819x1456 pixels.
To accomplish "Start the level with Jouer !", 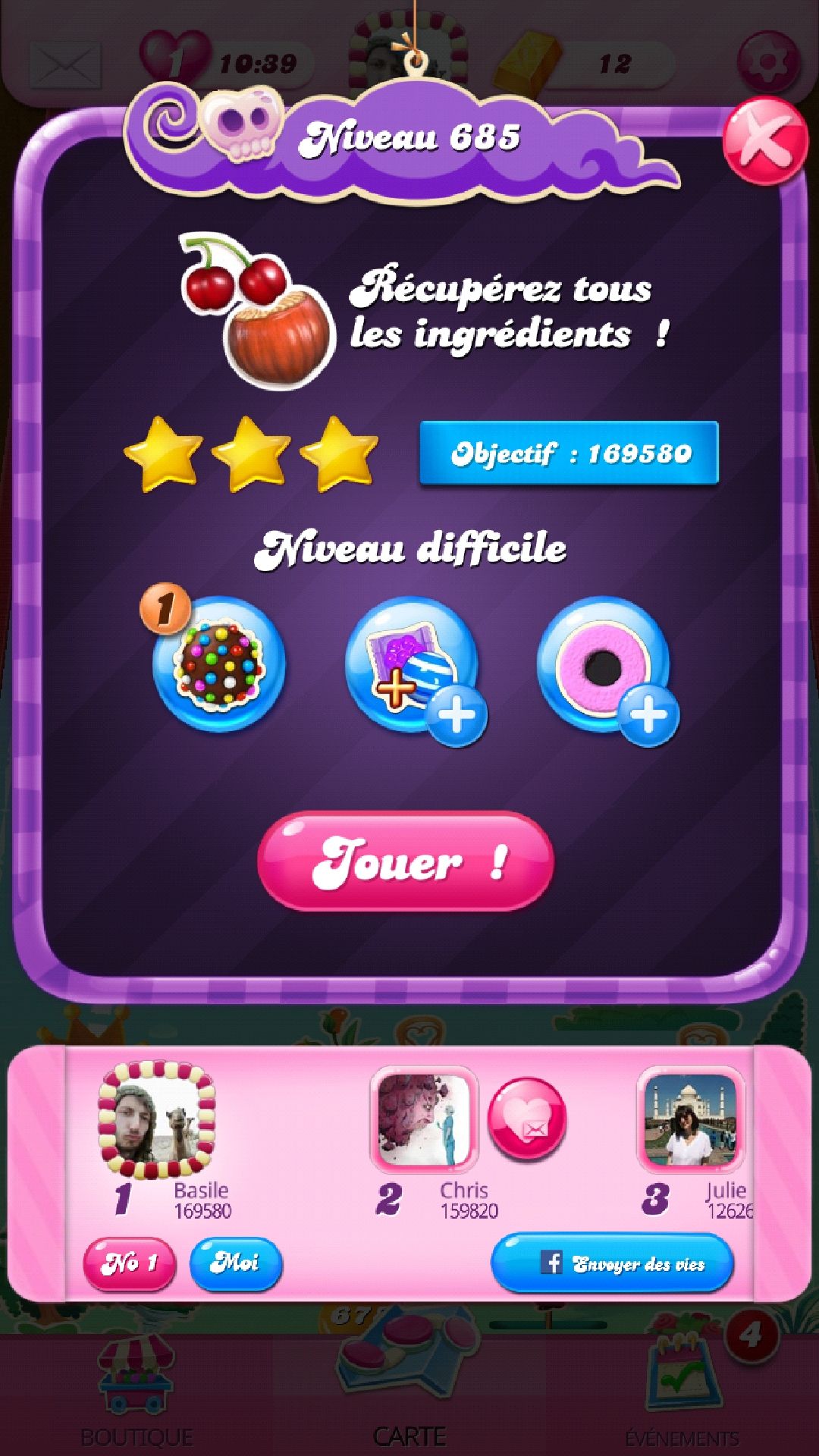I will pyautogui.click(x=406, y=861).
